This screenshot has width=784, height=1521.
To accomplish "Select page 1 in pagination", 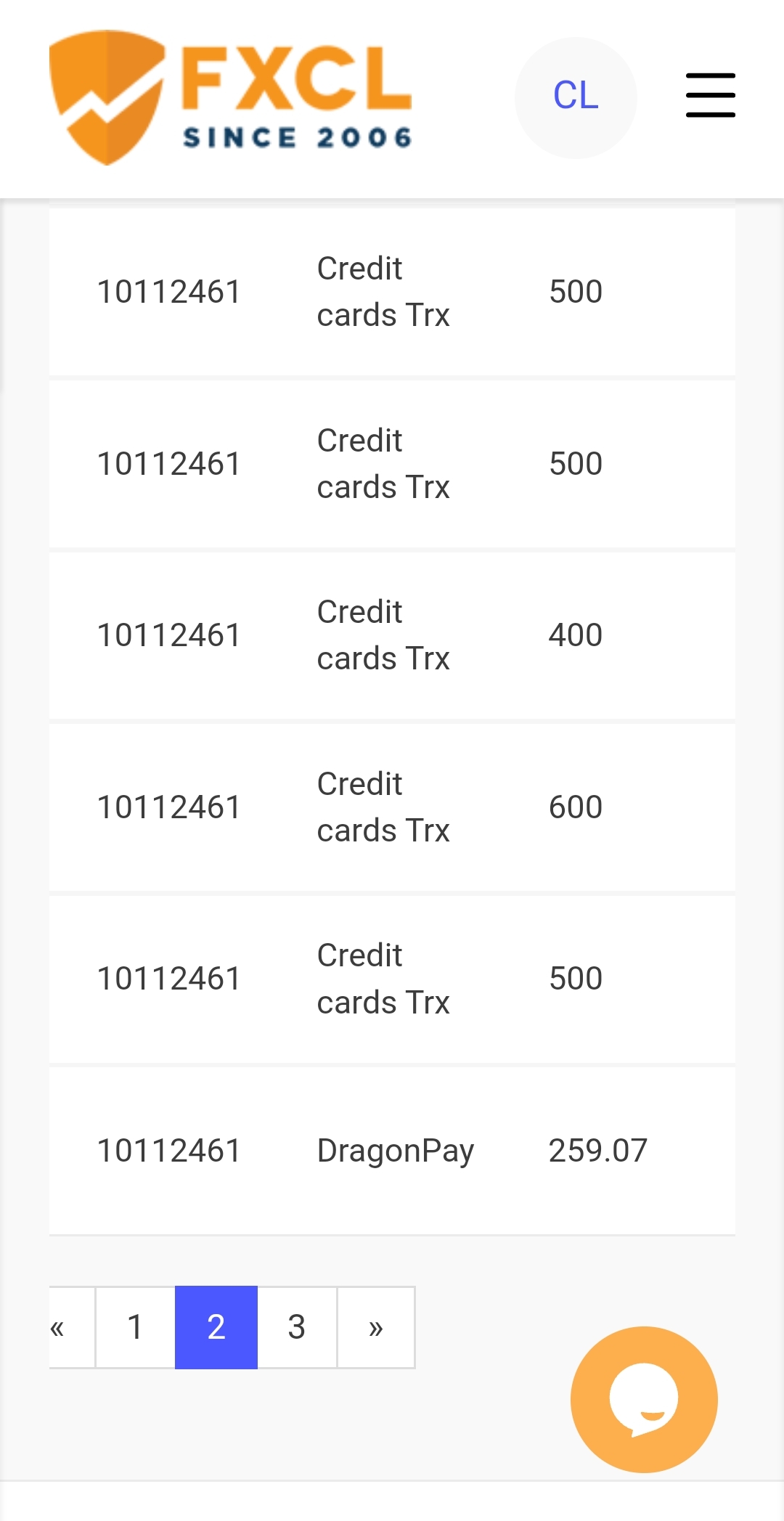I will [135, 1327].
